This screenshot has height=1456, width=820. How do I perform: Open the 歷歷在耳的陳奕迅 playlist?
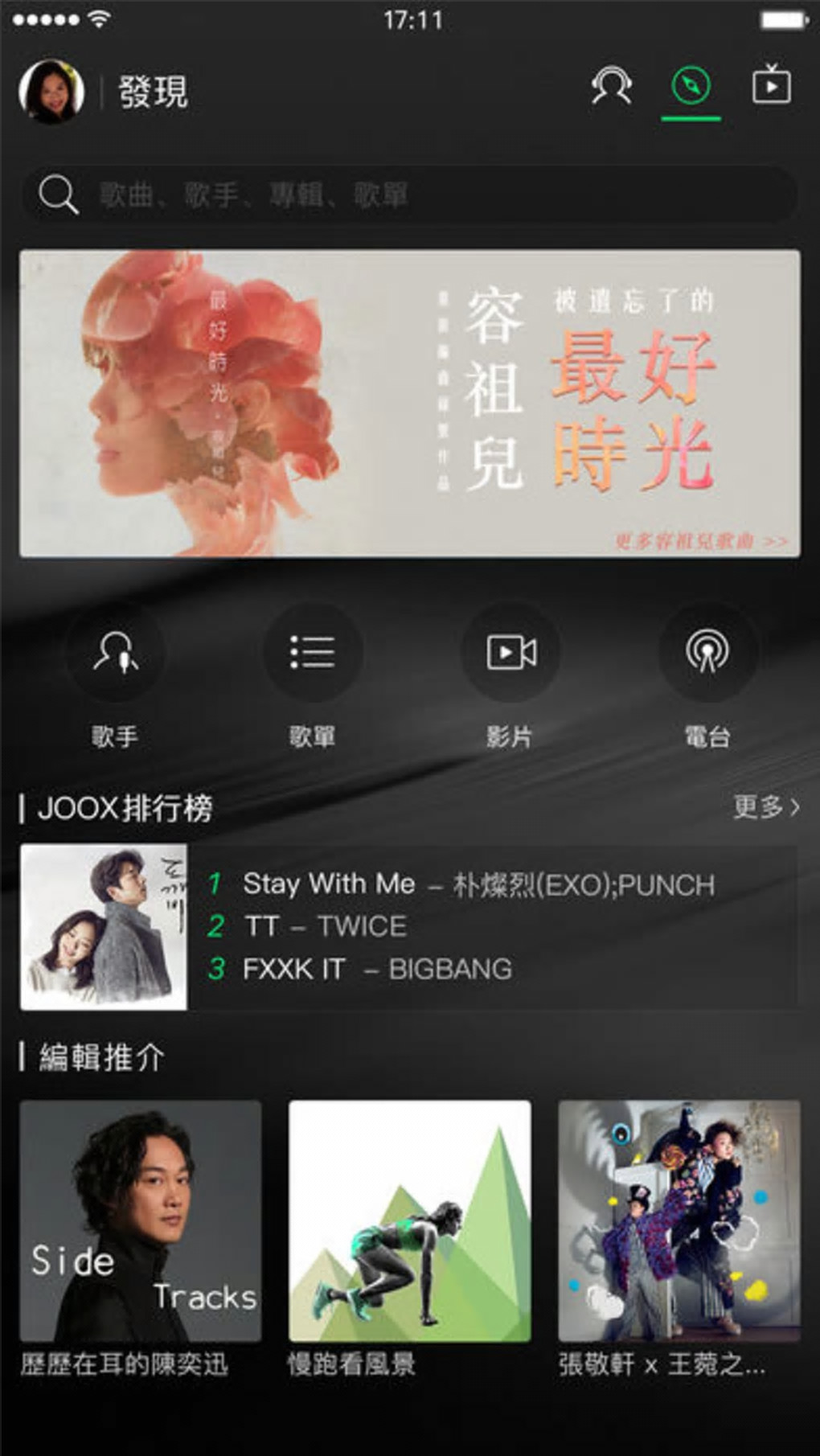(x=141, y=1220)
